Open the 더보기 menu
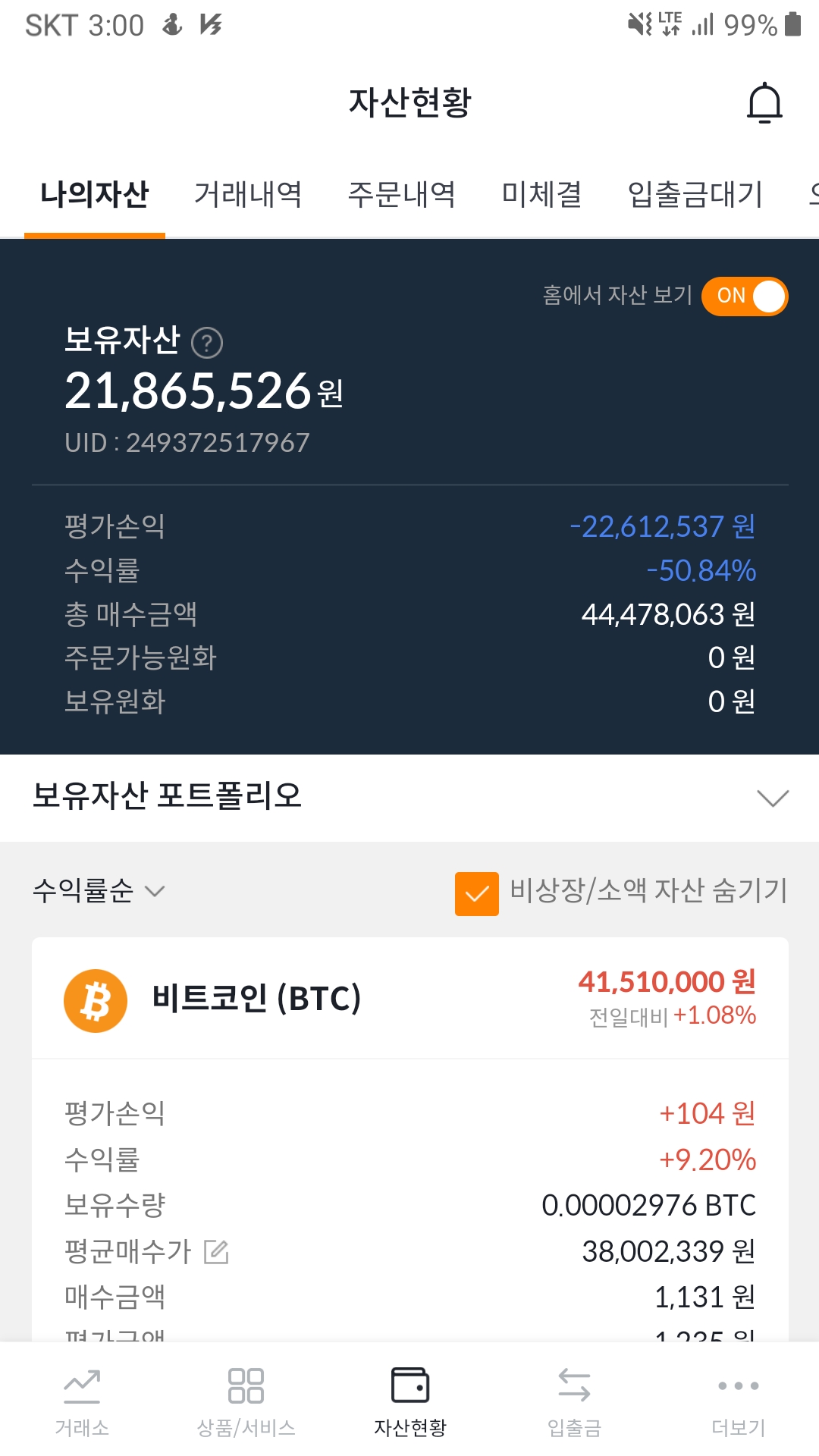 [x=738, y=1401]
